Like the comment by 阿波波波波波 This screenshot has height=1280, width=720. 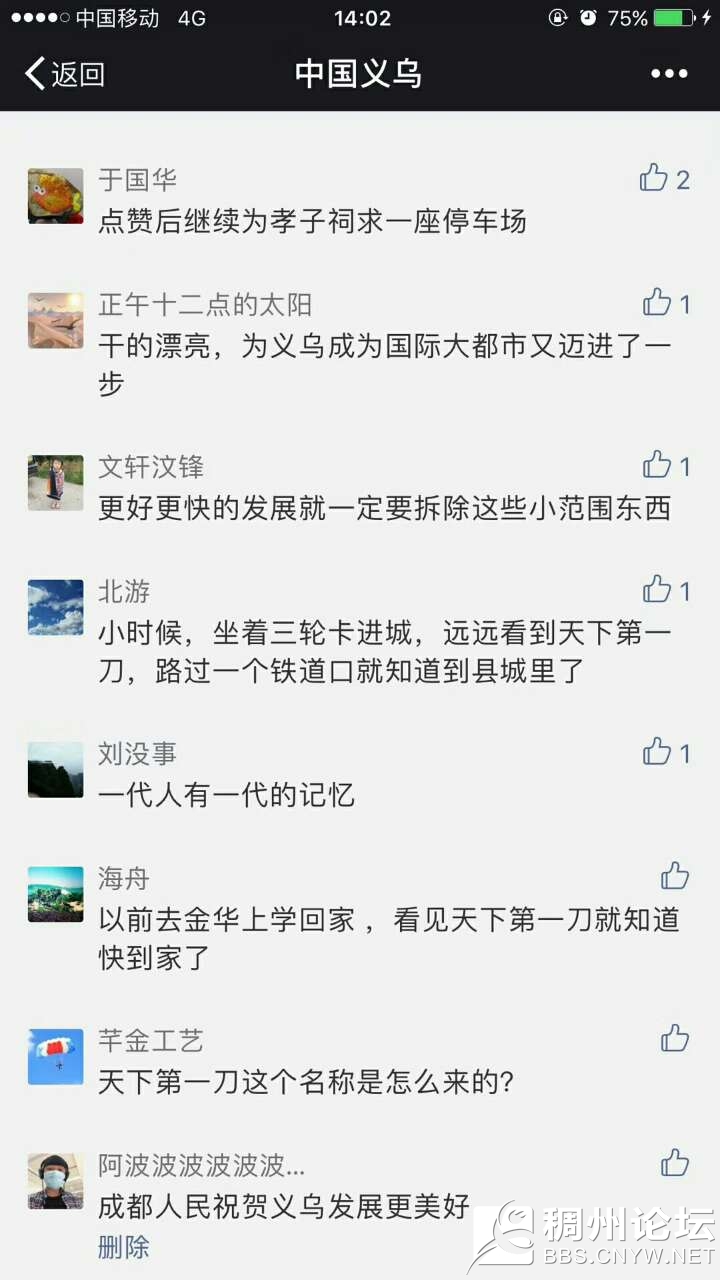pos(675,1163)
